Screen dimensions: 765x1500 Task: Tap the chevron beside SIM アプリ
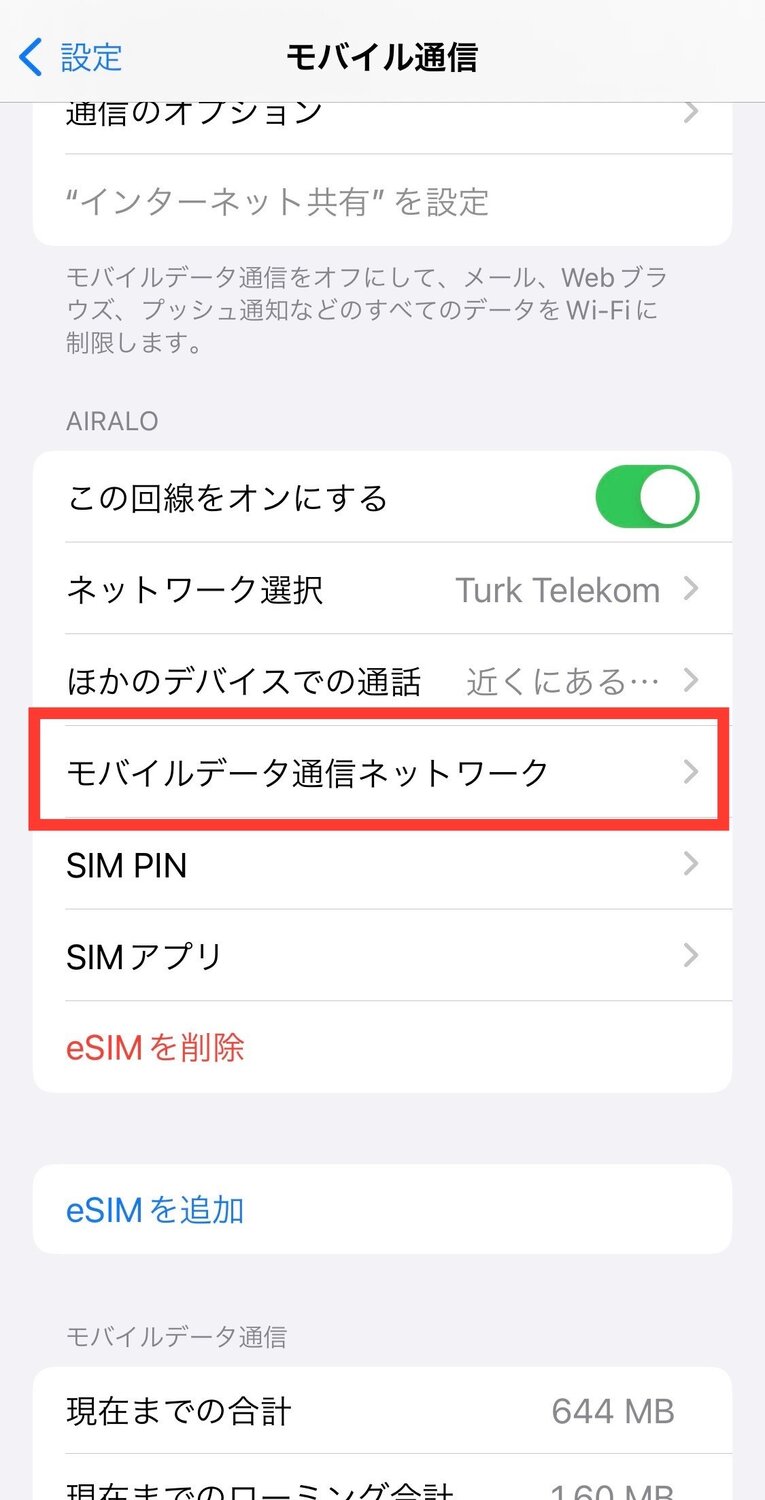[x=690, y=956]
